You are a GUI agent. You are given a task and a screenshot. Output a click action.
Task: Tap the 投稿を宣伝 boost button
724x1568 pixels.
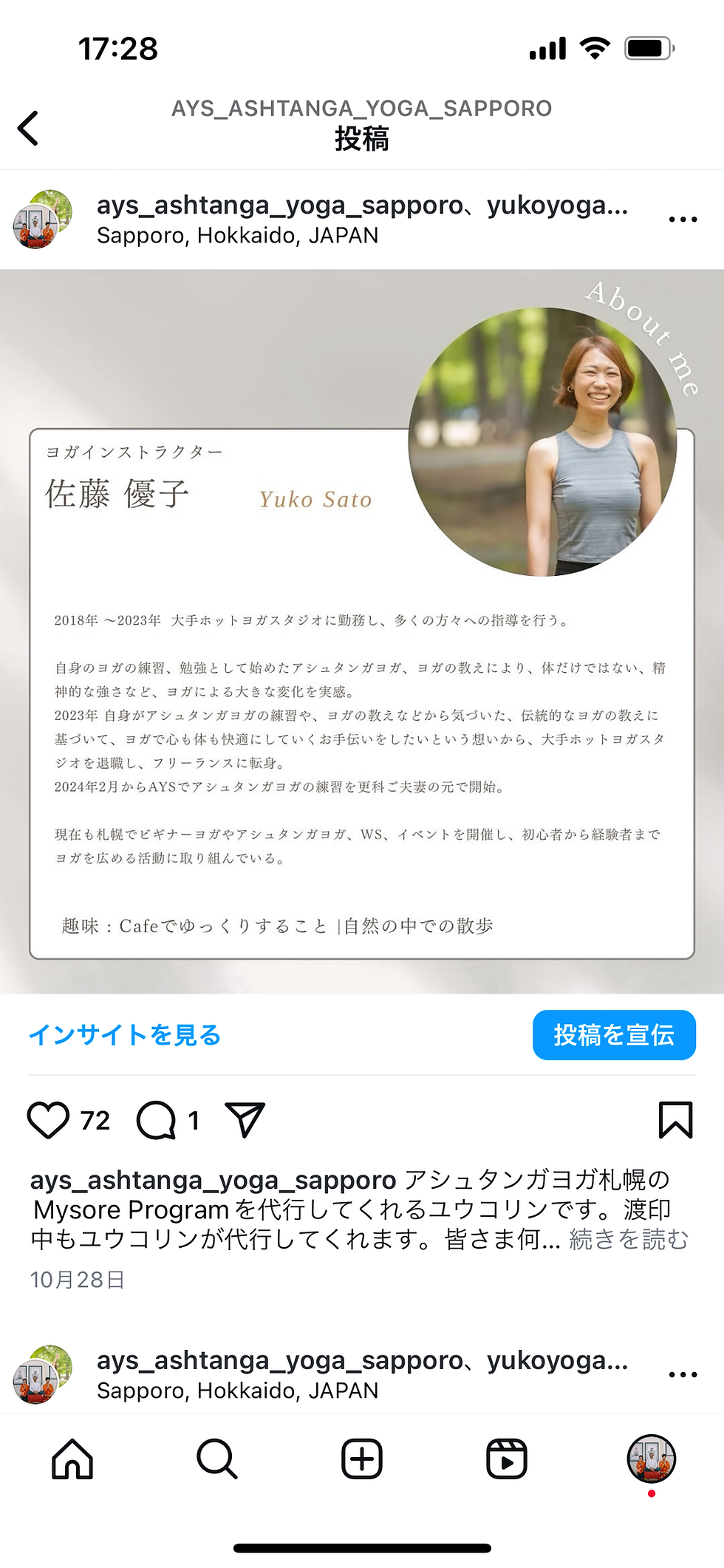[x=614, y=1035]
